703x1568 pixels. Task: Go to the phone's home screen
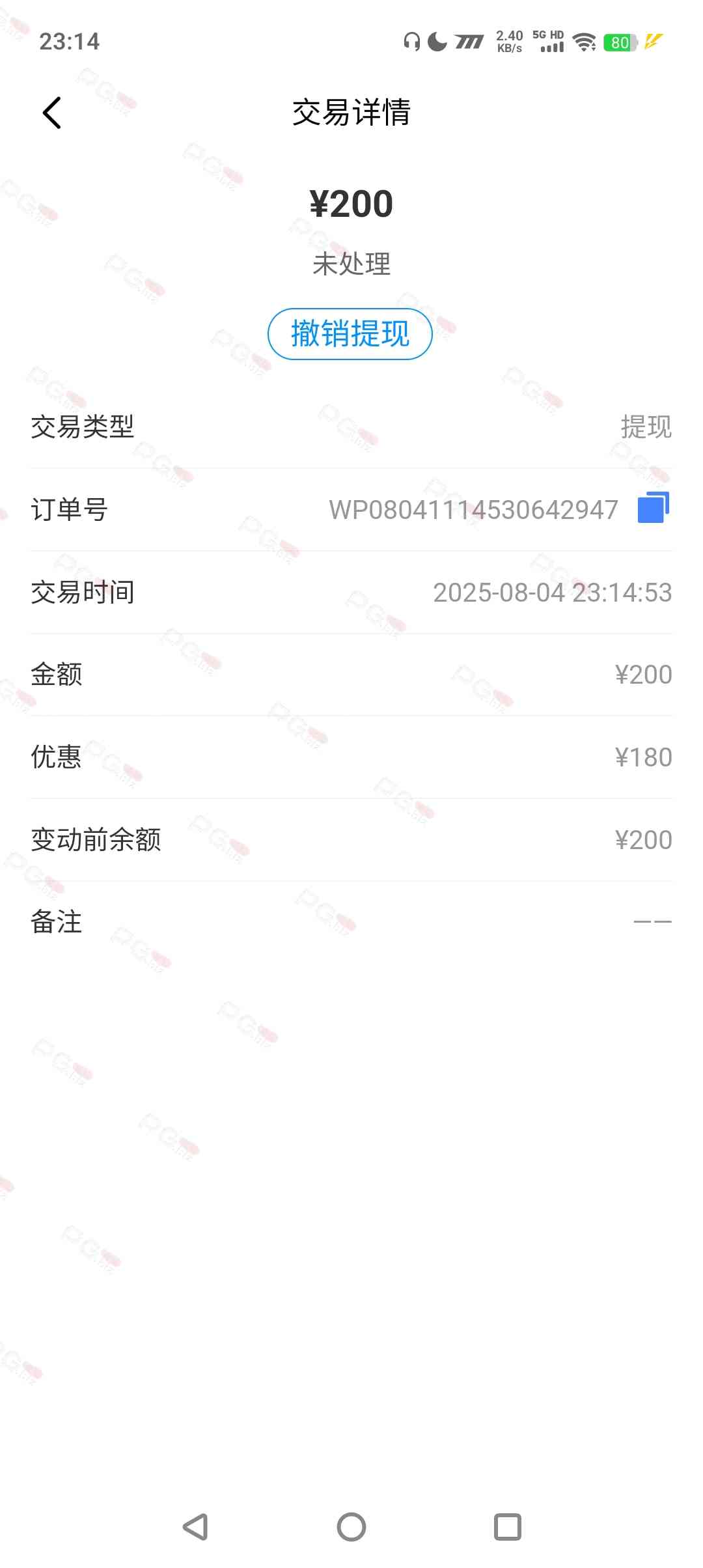click(351, 1526)
